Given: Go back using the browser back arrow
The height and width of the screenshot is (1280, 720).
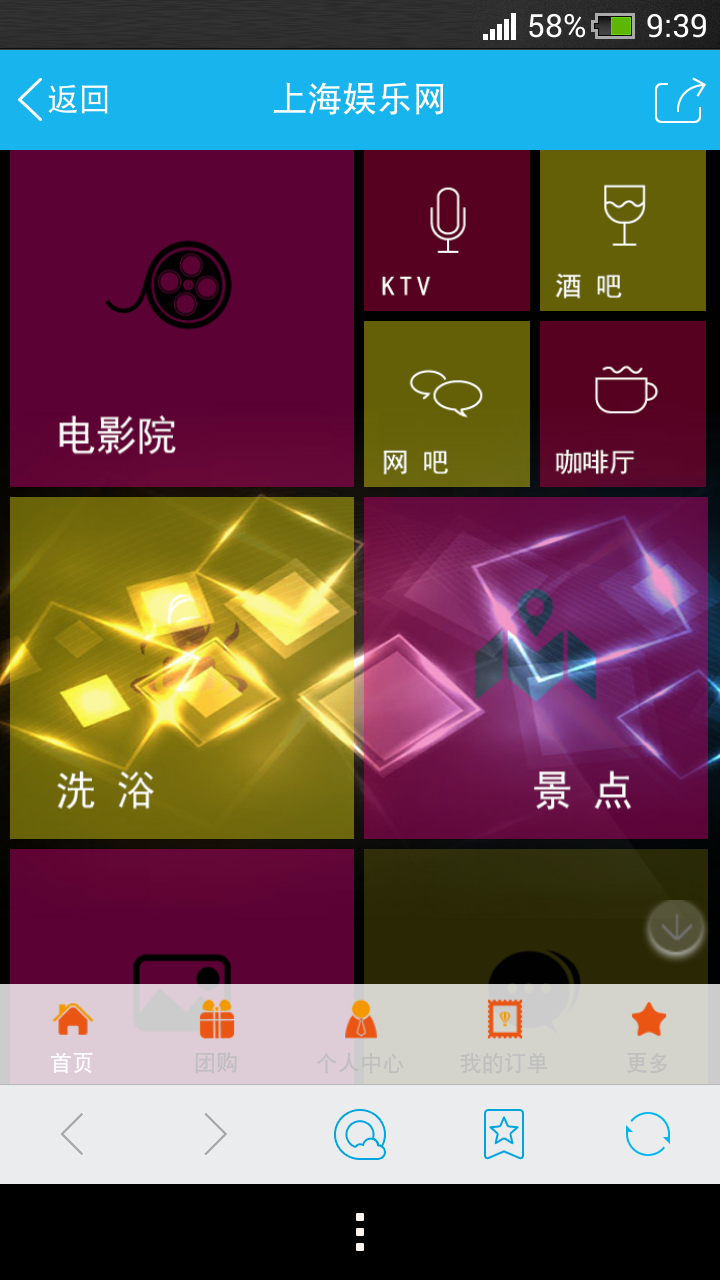Looking at the screenshot, I should point(72,1135).
